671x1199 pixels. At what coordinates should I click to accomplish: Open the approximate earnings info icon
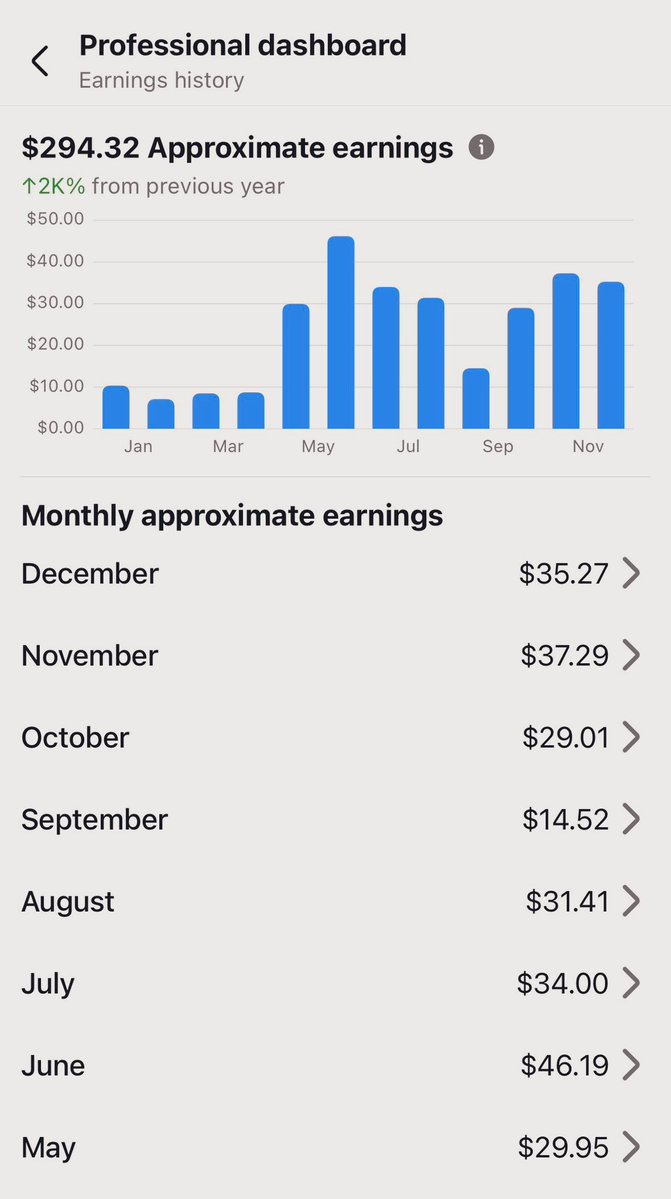481,147
